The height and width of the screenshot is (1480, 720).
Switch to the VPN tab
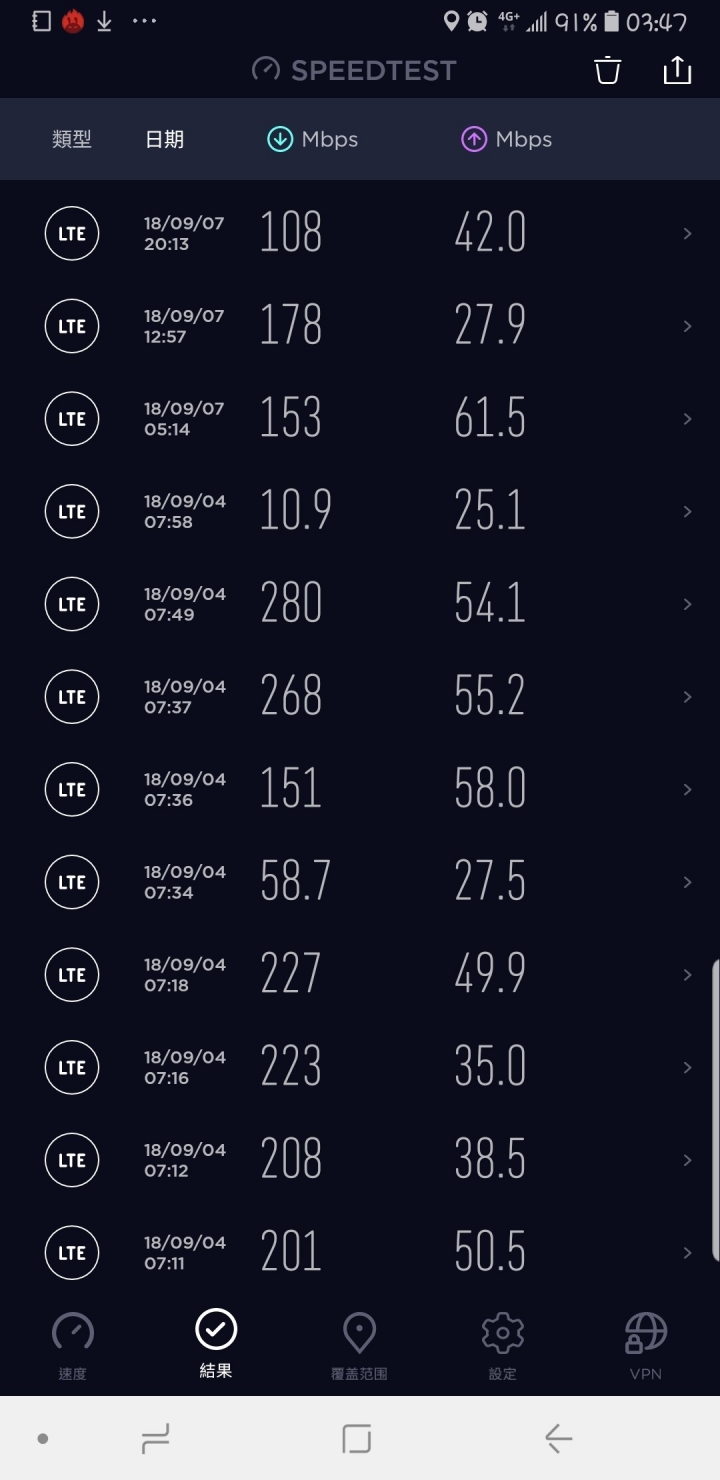point(646,1347)
